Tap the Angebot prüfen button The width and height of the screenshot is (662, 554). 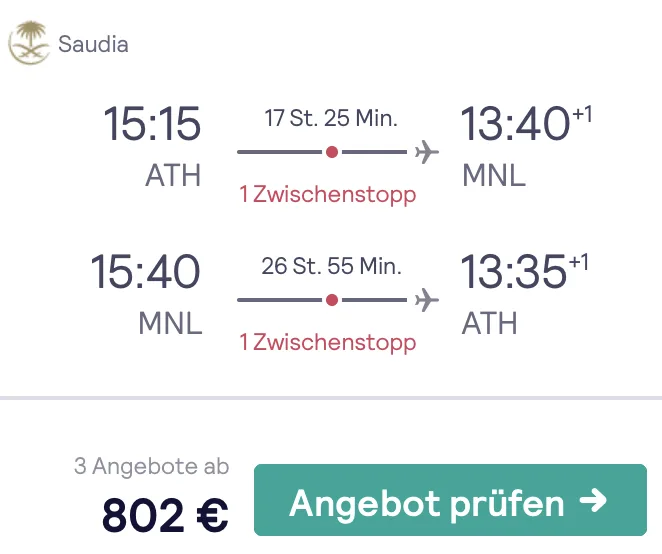450,500
